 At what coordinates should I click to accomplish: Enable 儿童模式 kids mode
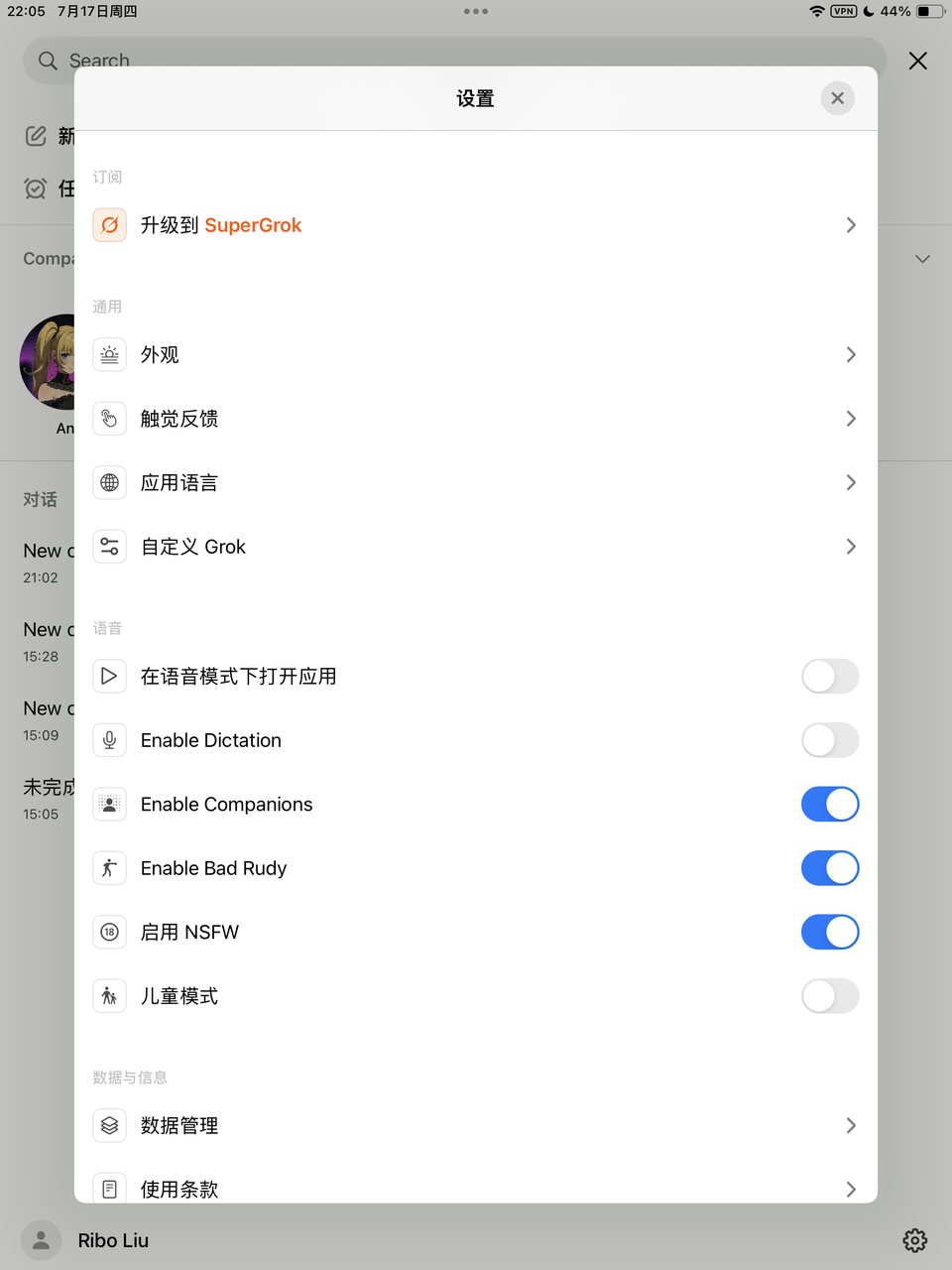click(x=829, y=996)
